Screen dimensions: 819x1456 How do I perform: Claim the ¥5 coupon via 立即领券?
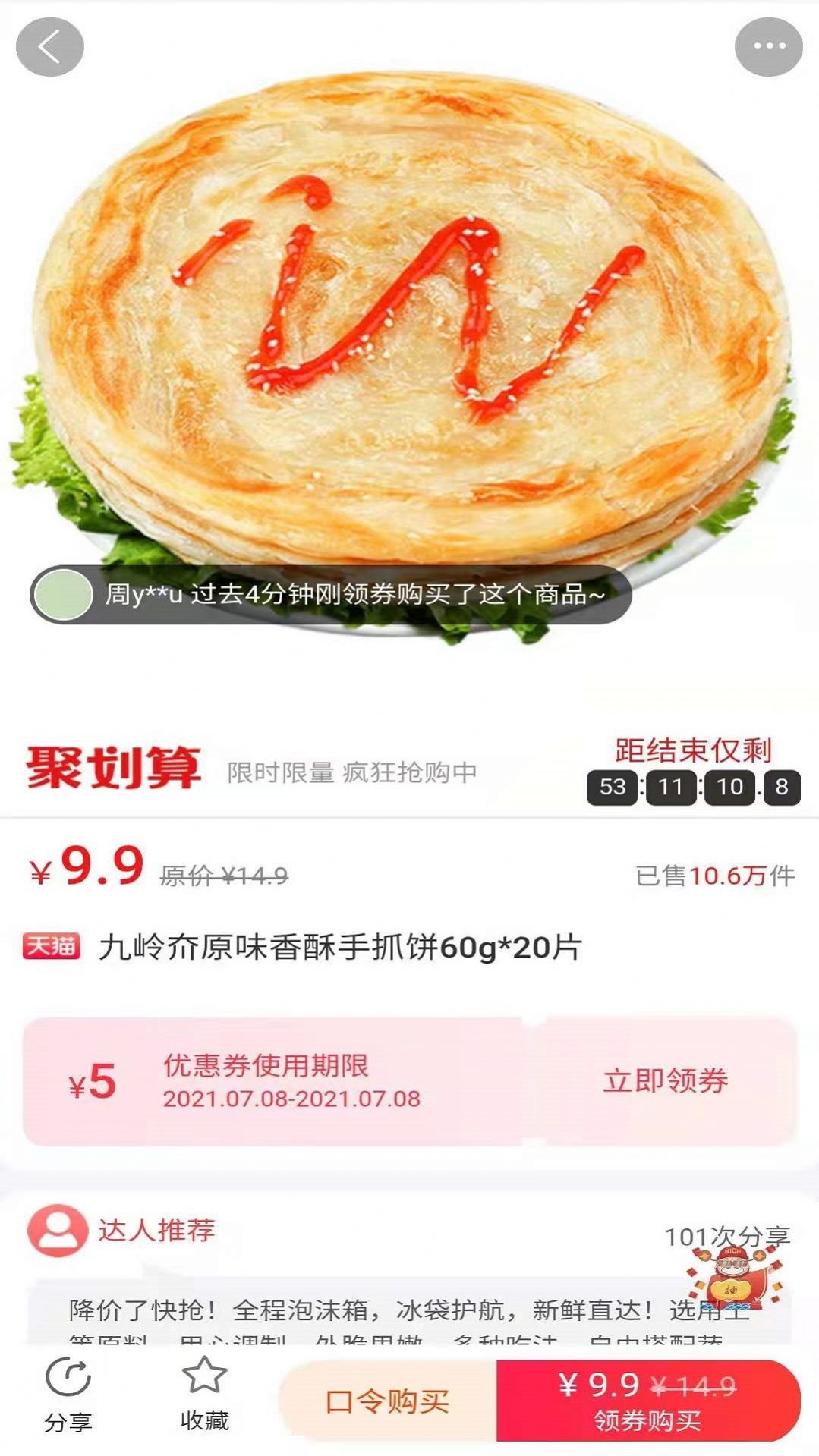(x=665, y=1080)
